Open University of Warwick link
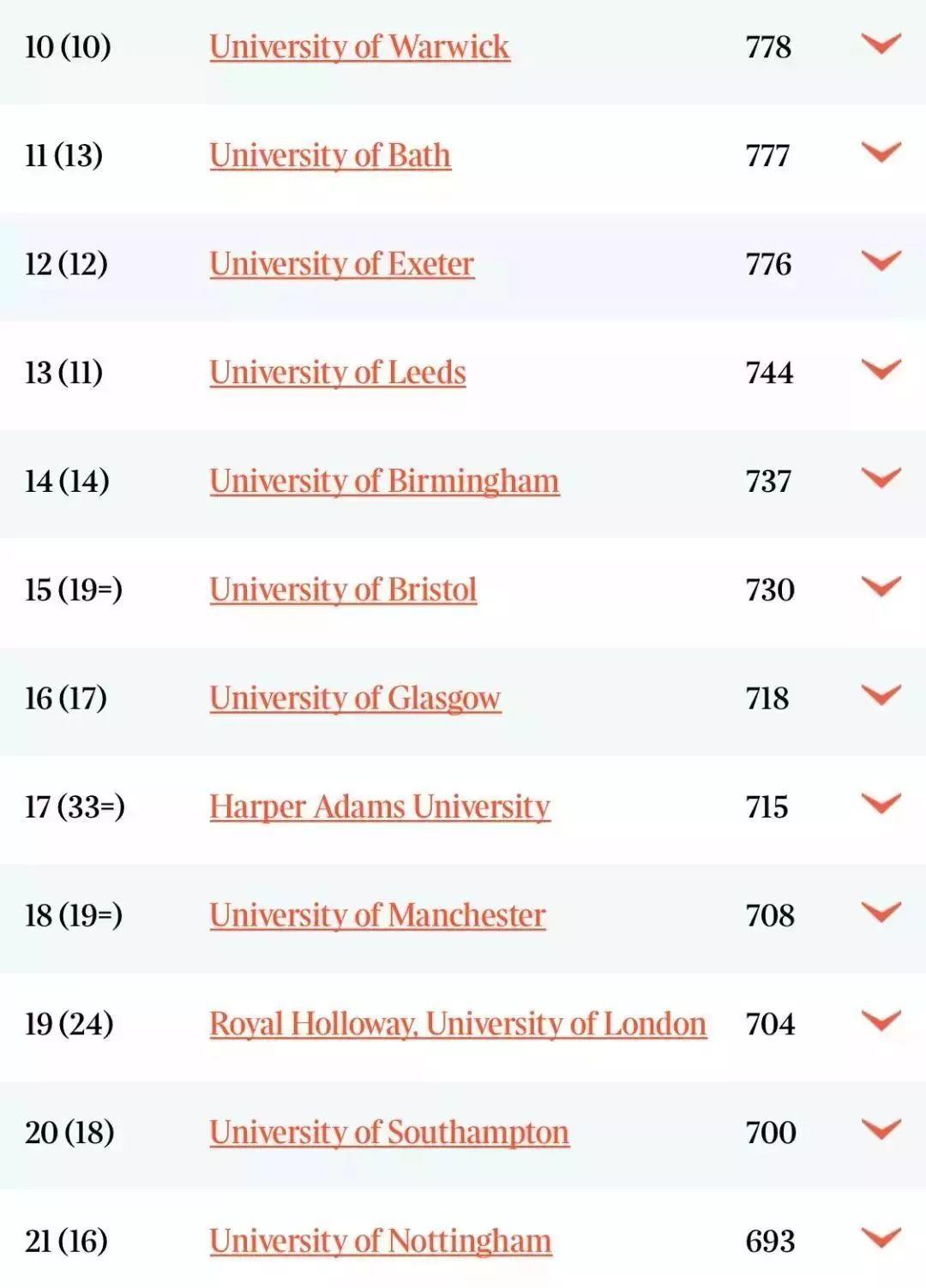926x1288 pixels. pyautogui.click(x=359, y=47)
